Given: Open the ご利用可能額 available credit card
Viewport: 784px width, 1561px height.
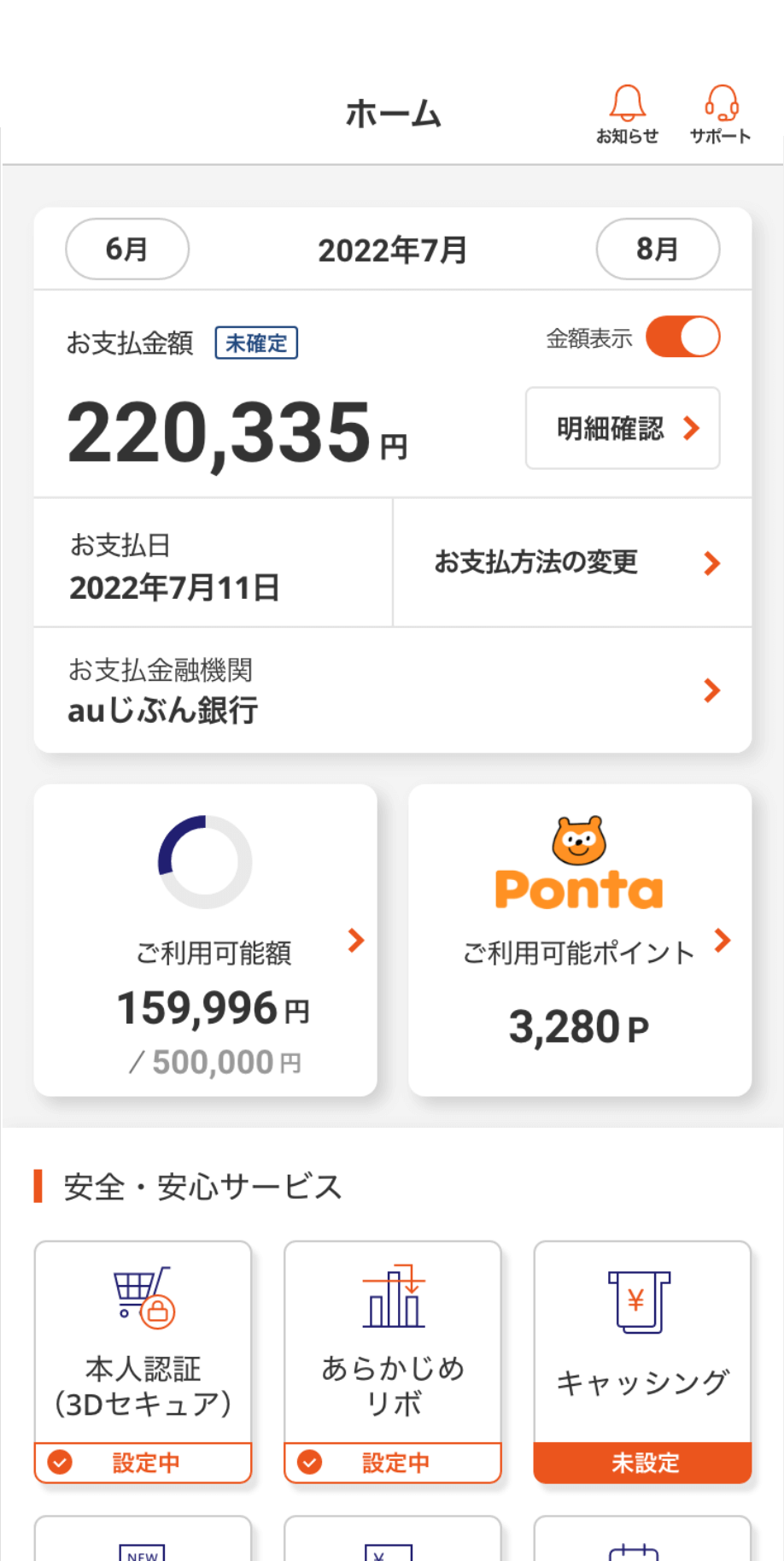Looking at the screenshot, I should point(205,940).
